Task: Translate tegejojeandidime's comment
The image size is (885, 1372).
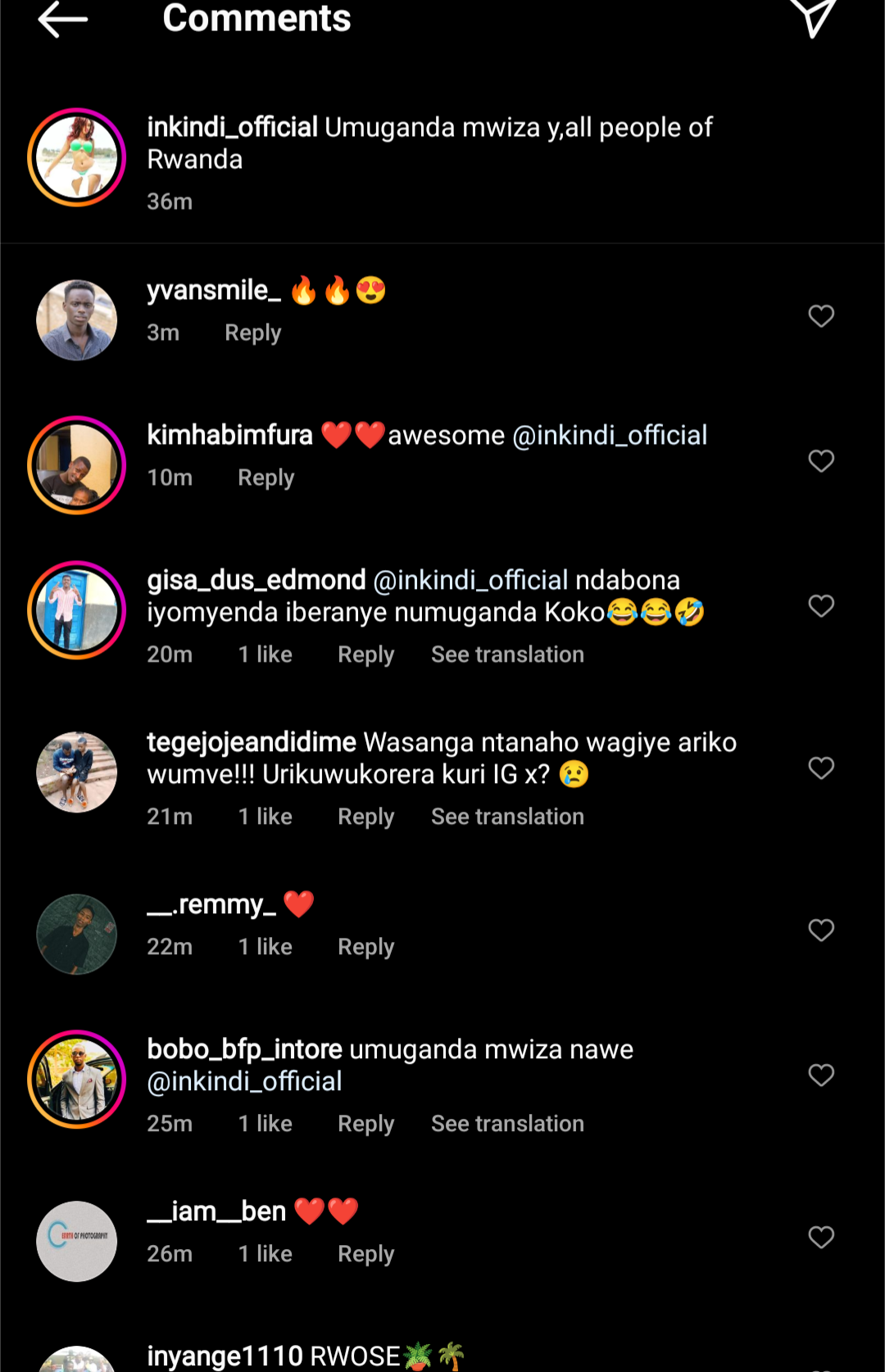Action: point(507,817)
